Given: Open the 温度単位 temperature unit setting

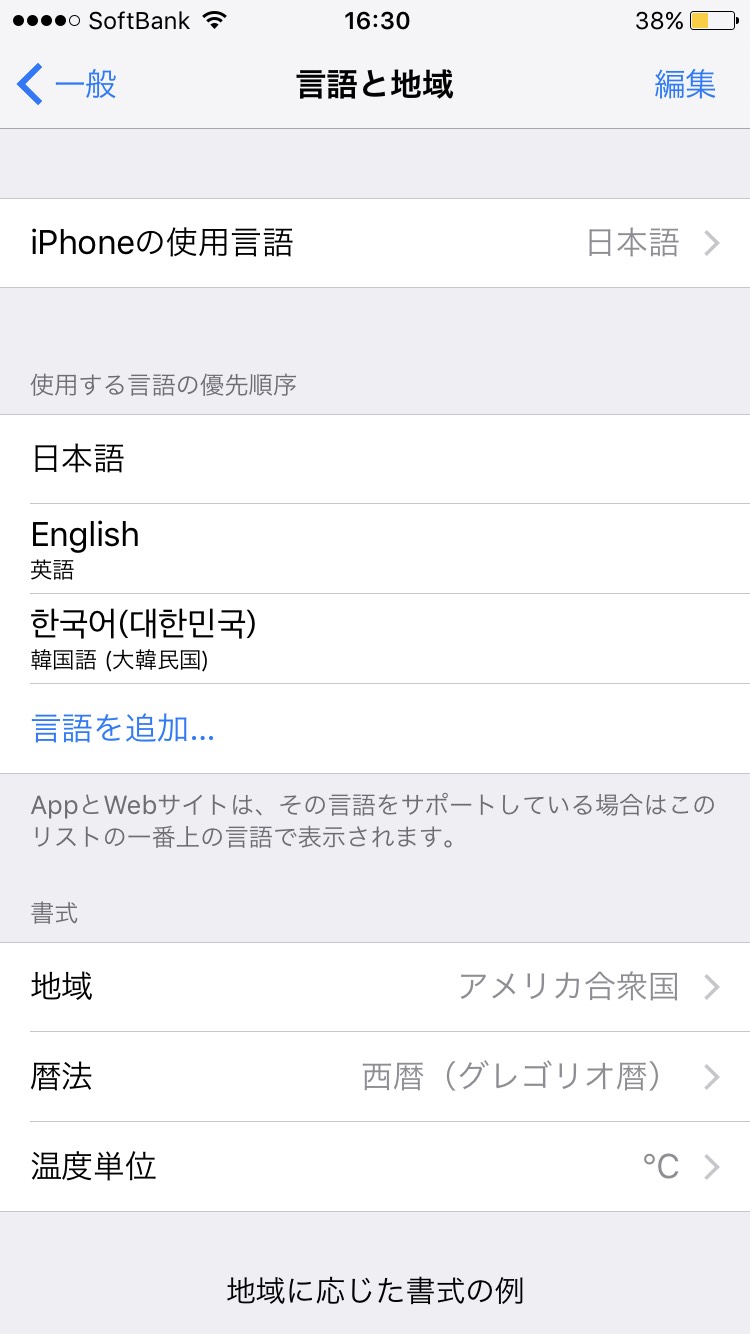Looking at the screenshot, I should pyautogui.click(x=375, y=1167).
